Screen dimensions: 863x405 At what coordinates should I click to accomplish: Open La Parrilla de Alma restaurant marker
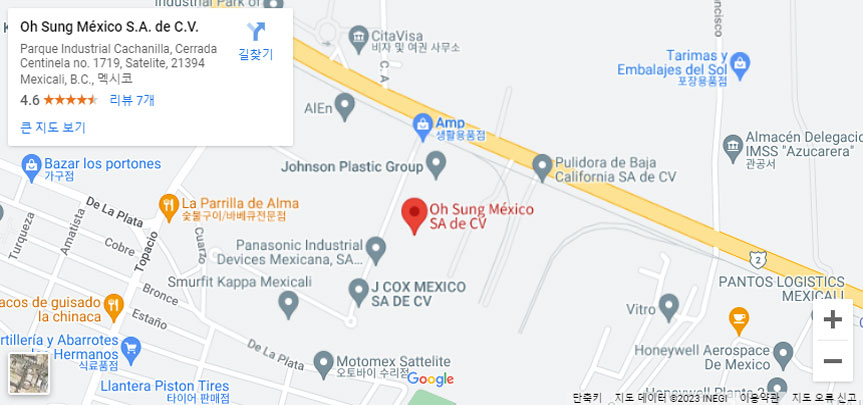(168, 205)
